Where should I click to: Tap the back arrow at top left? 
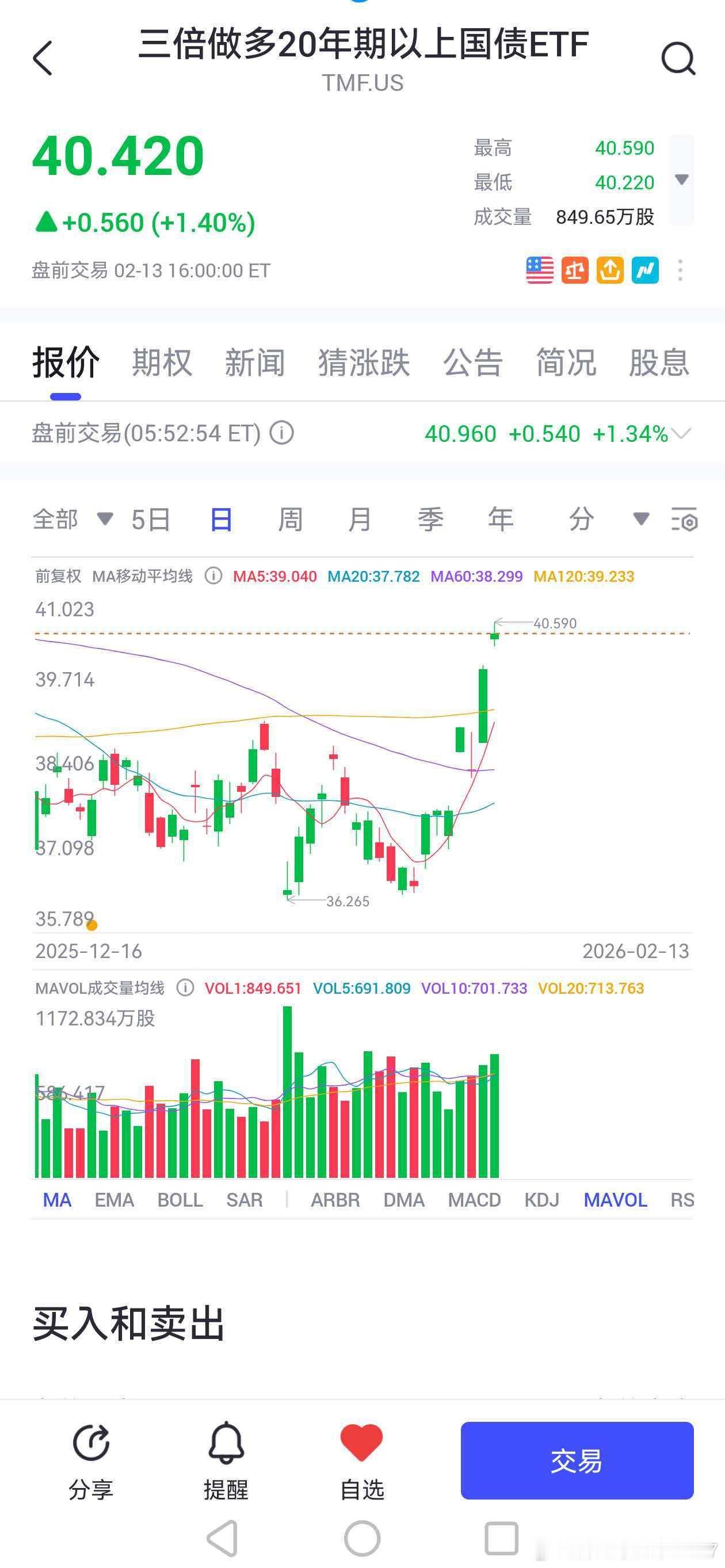click(41, 58)
